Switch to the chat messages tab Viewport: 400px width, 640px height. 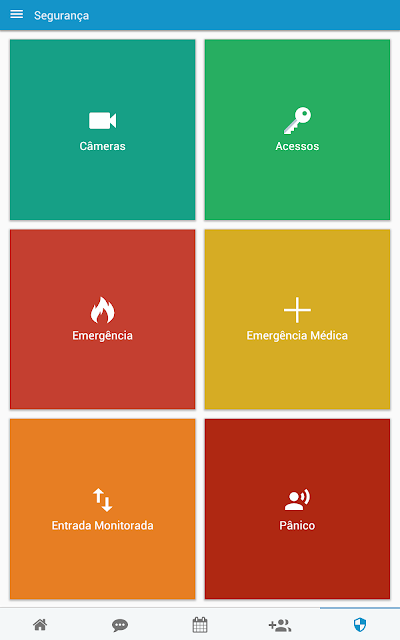[120, 625]
